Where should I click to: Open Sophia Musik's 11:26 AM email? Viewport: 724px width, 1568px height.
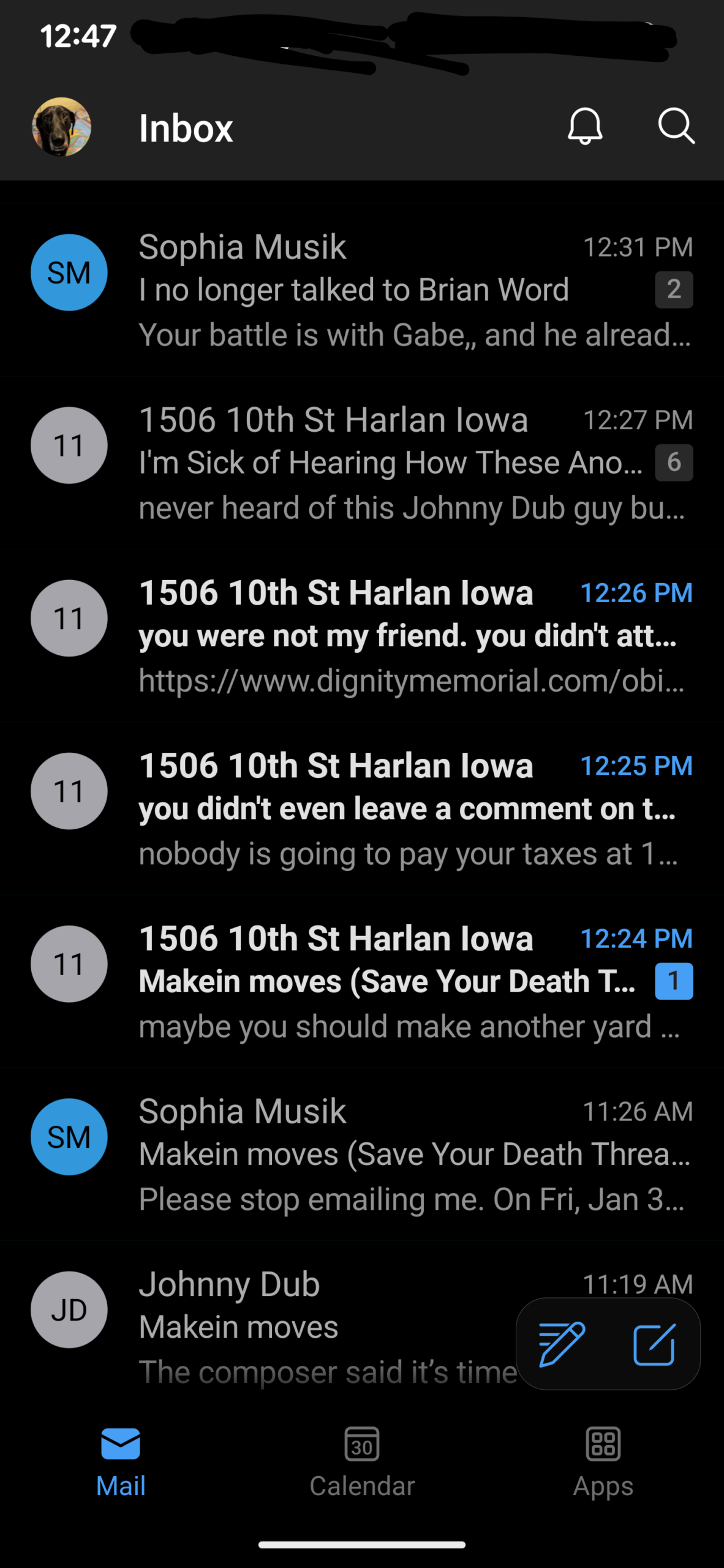click(x=392, y=1154)
